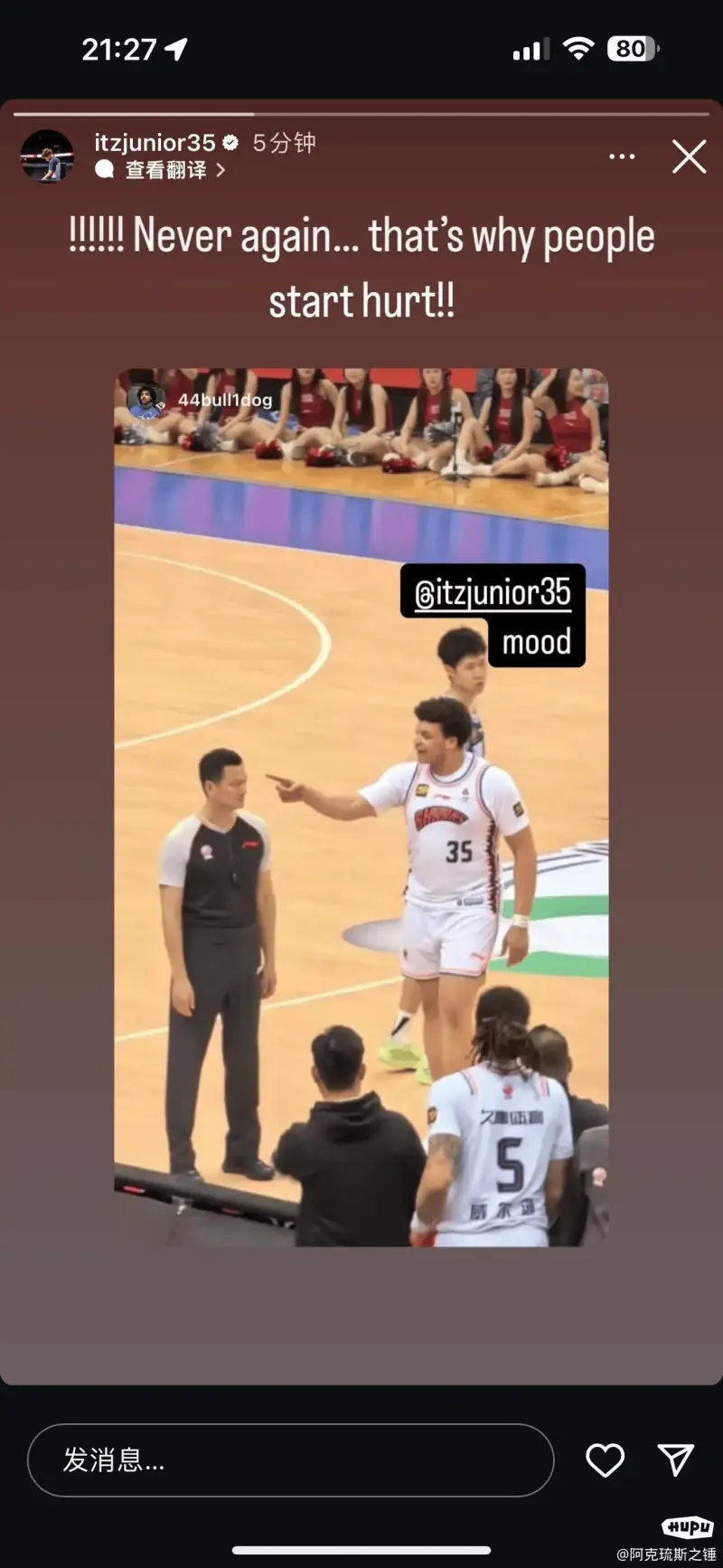The height and width of the screenshot is (1568, 723).
Task: Like this story with the heart
Action: point(605,1459)
